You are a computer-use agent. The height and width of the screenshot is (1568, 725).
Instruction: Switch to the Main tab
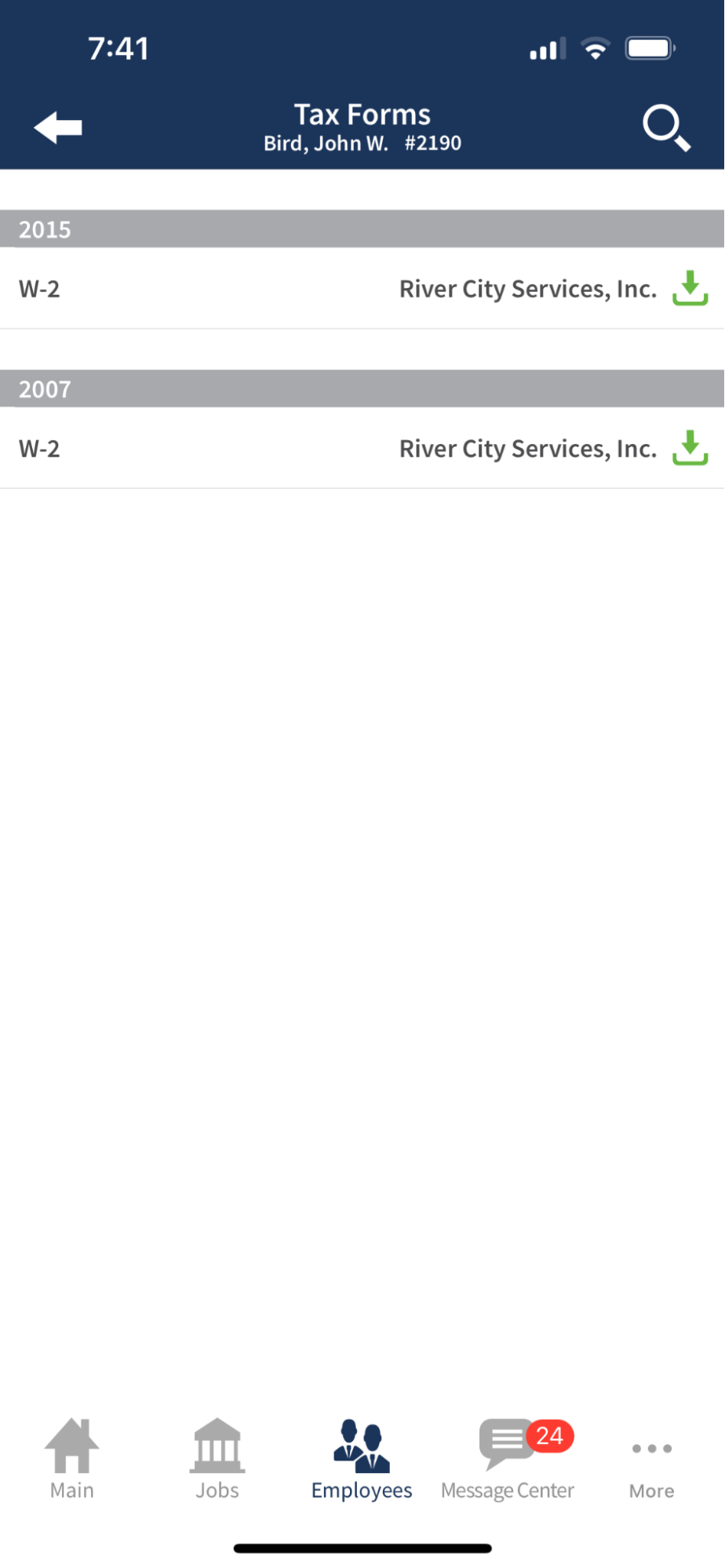click(x=71, y=1459)
